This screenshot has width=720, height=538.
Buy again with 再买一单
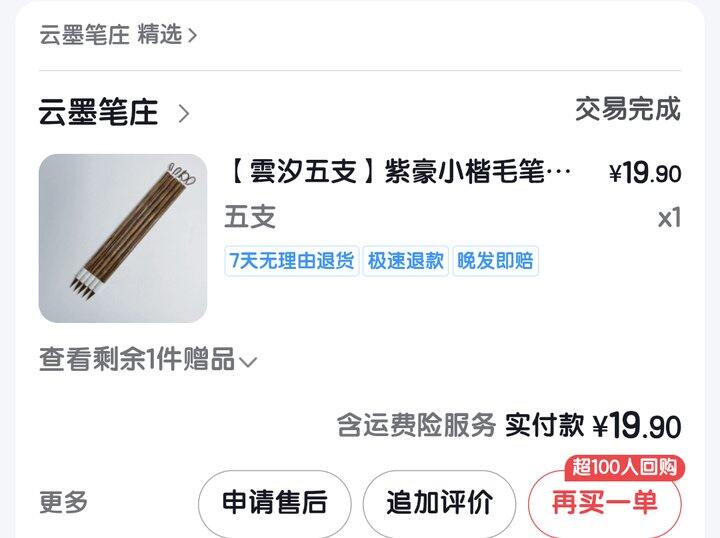(605, 502)
